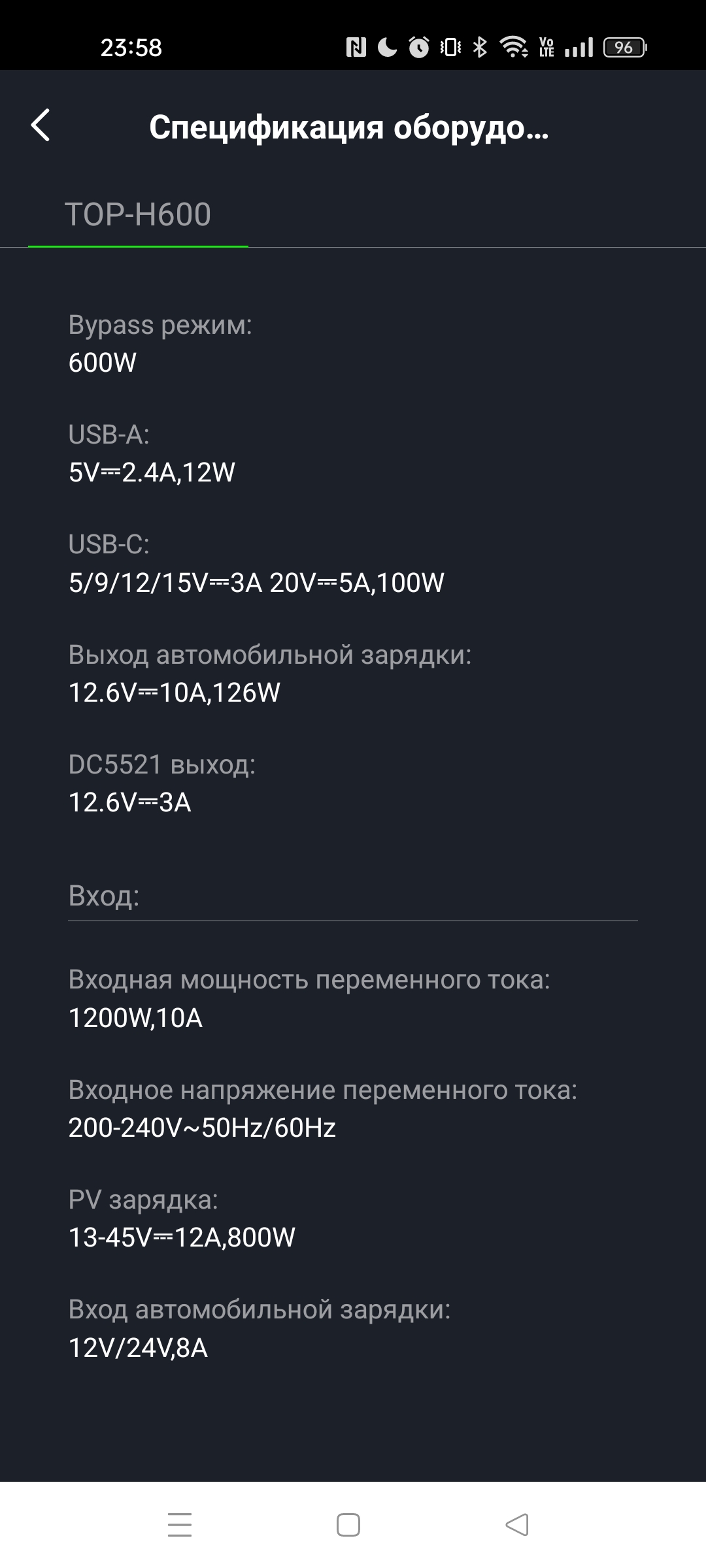
Task: Open the recent apps menu
Action: tap(180, 1525)
